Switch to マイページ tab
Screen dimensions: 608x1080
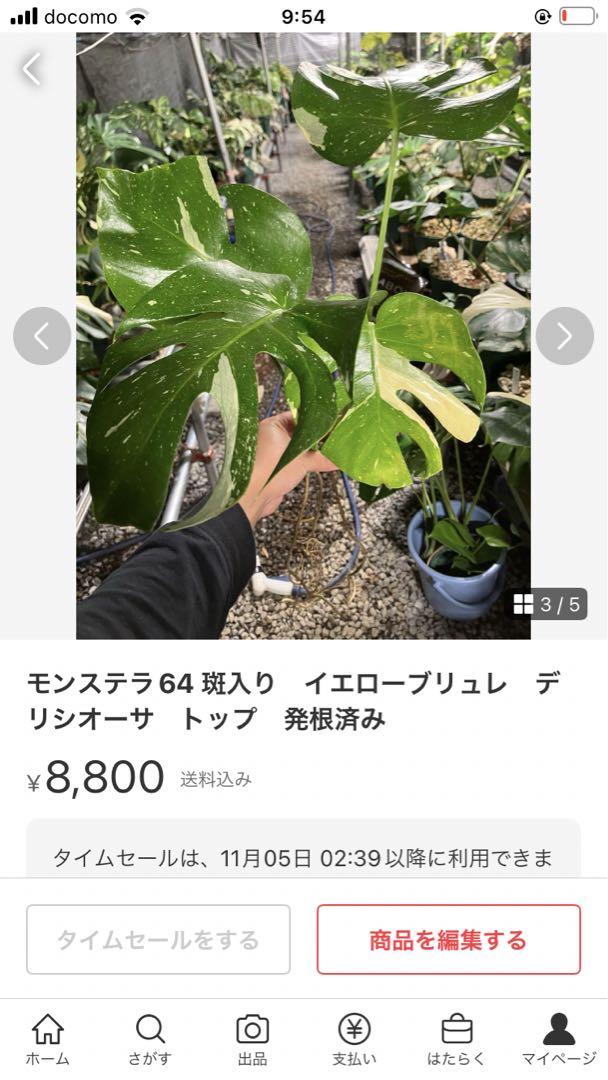pos(558,1039)
